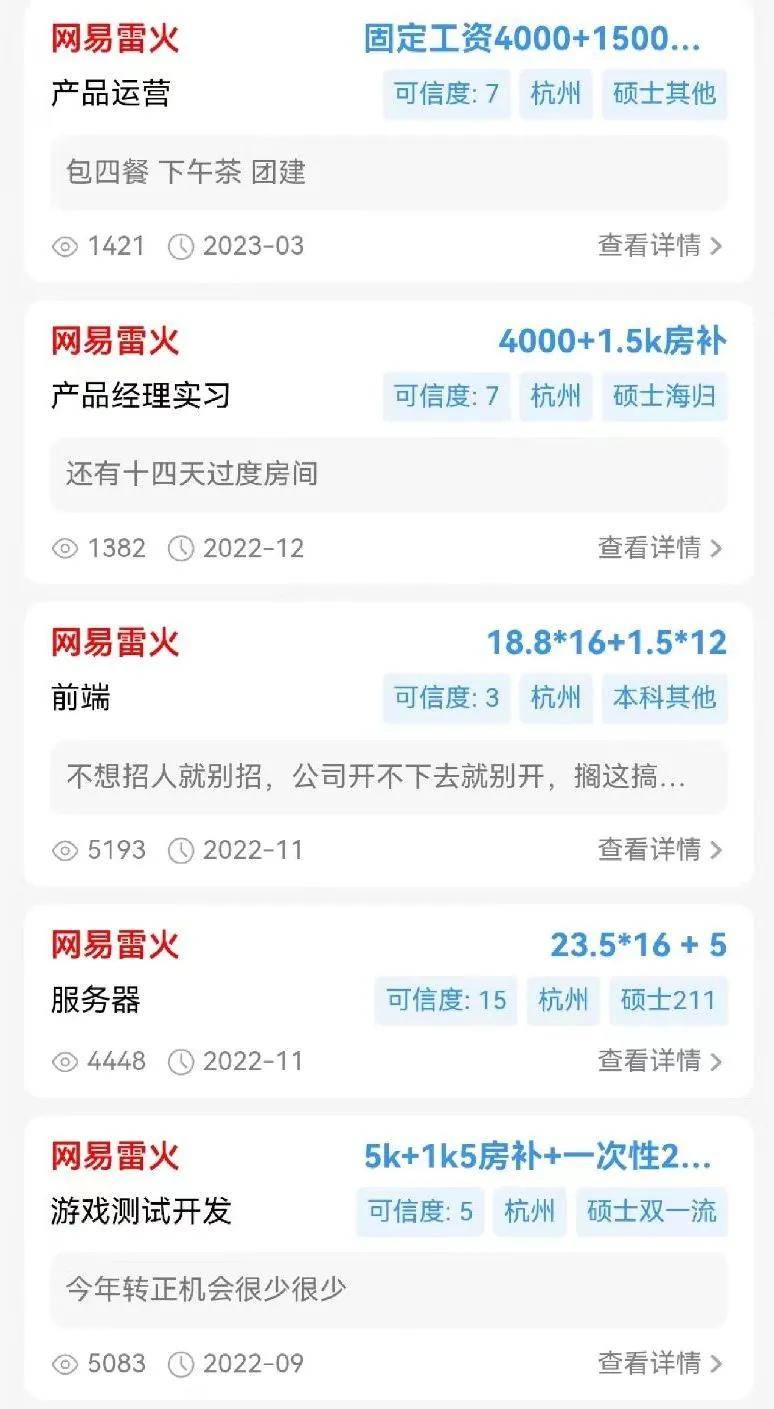Click the eye icon showing 5193 views
774x1409 pixels.
click(63, 850)
